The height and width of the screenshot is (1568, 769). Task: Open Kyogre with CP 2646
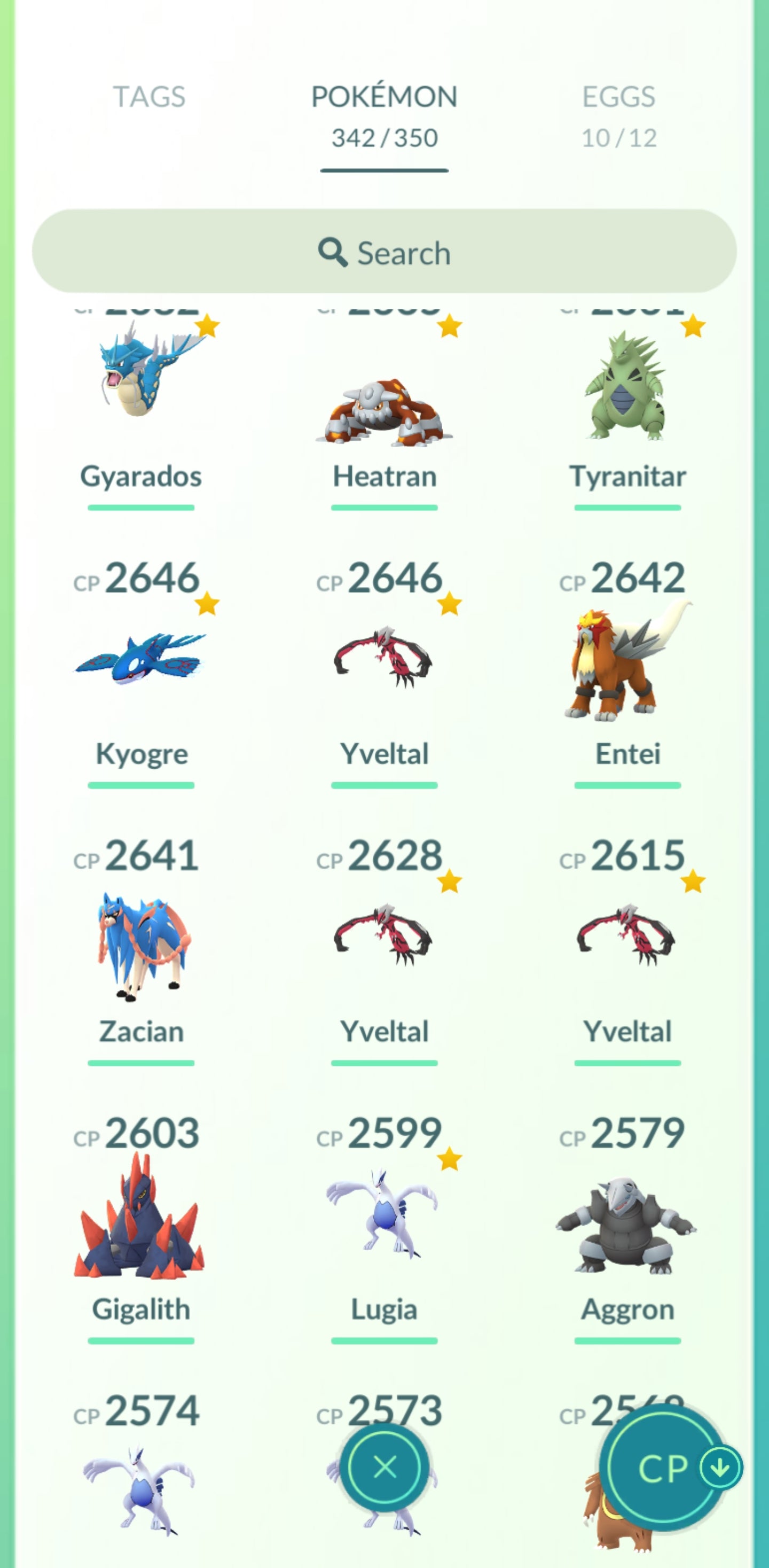tap(141, 664)
